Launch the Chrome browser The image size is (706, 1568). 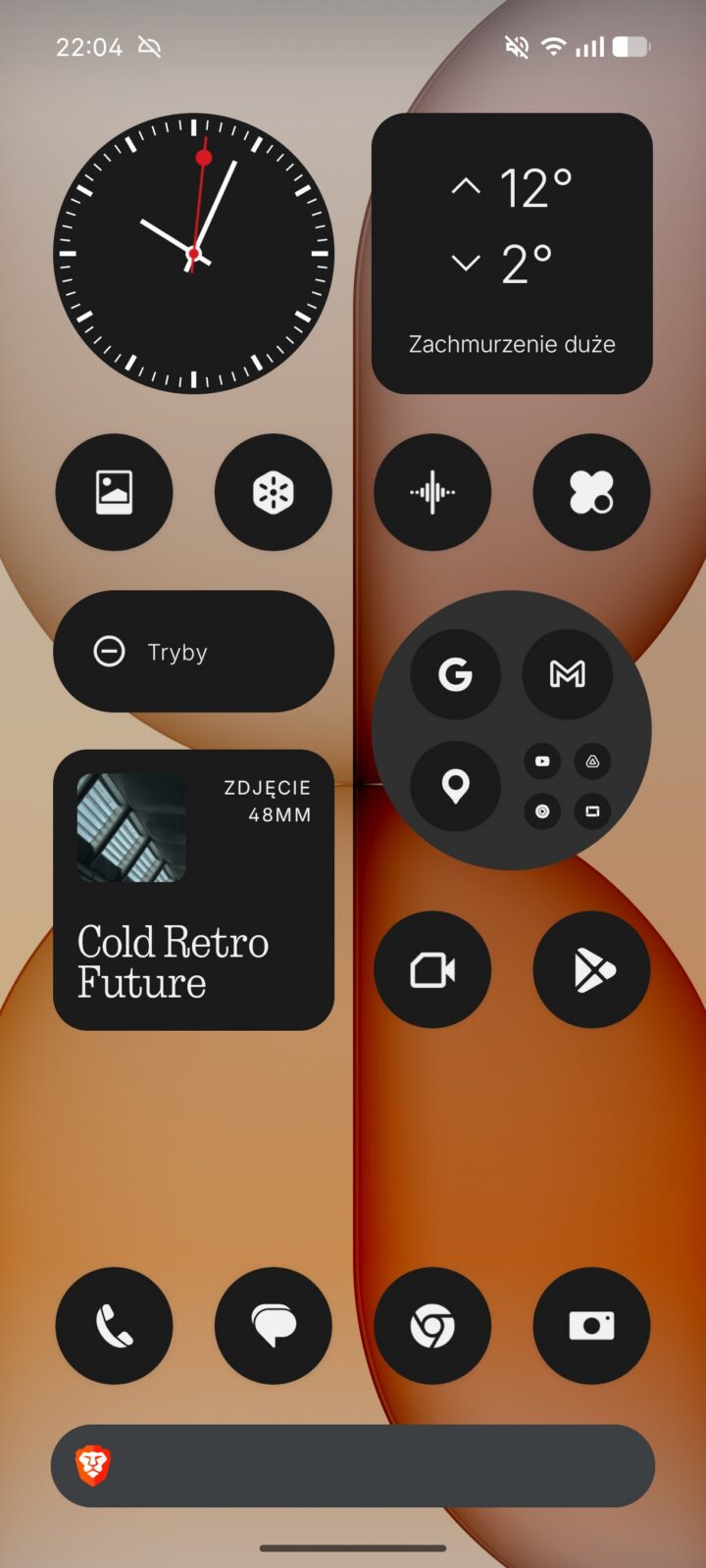(432, 1326)
